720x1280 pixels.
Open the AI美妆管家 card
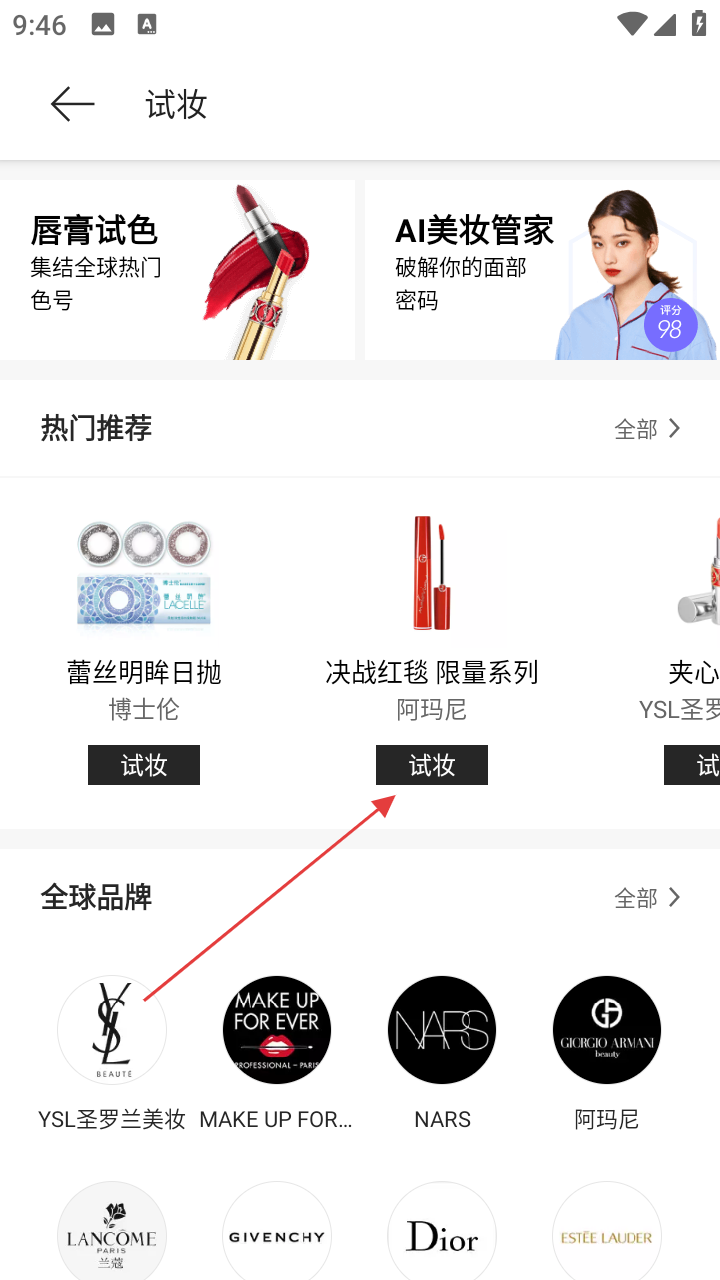541,269
